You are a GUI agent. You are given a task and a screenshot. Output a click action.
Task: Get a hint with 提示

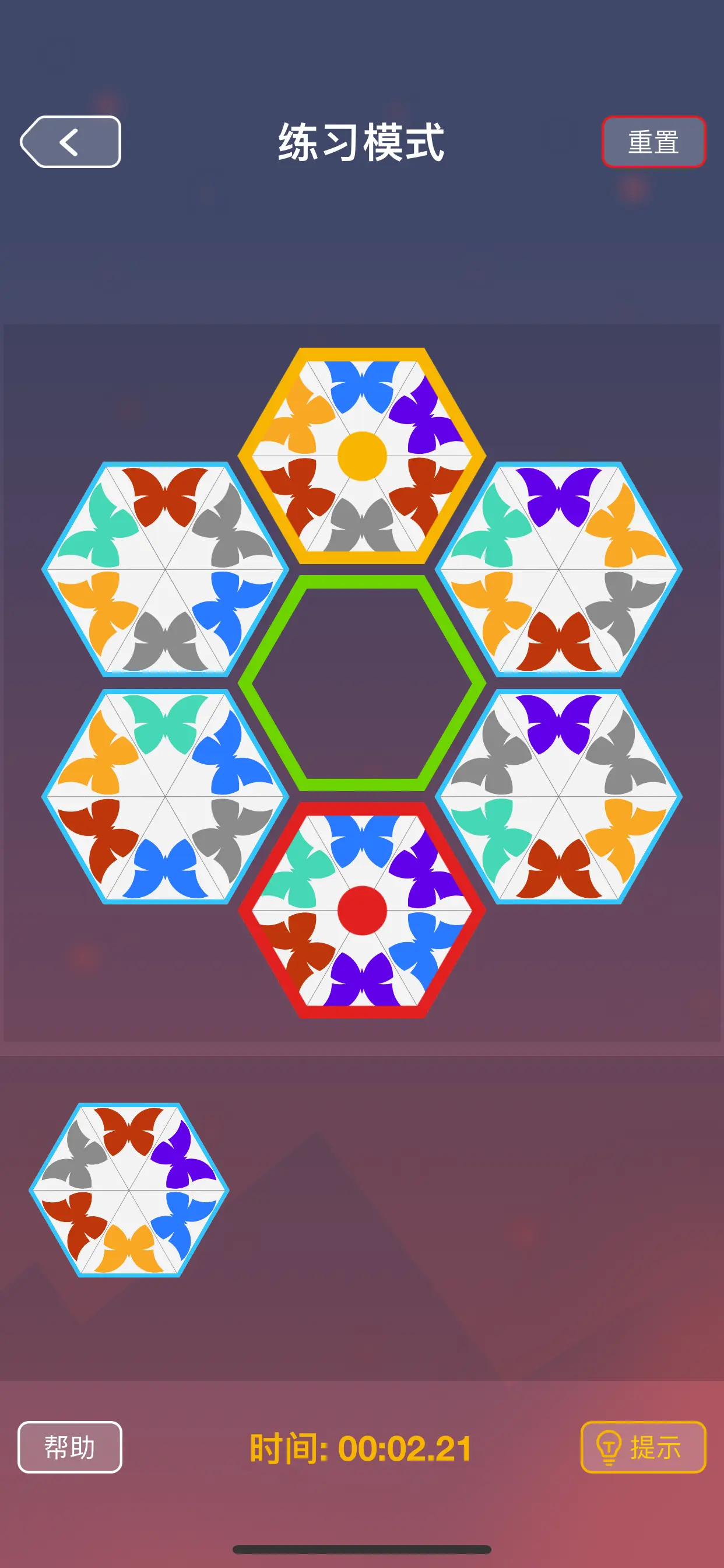[643, 1447]
